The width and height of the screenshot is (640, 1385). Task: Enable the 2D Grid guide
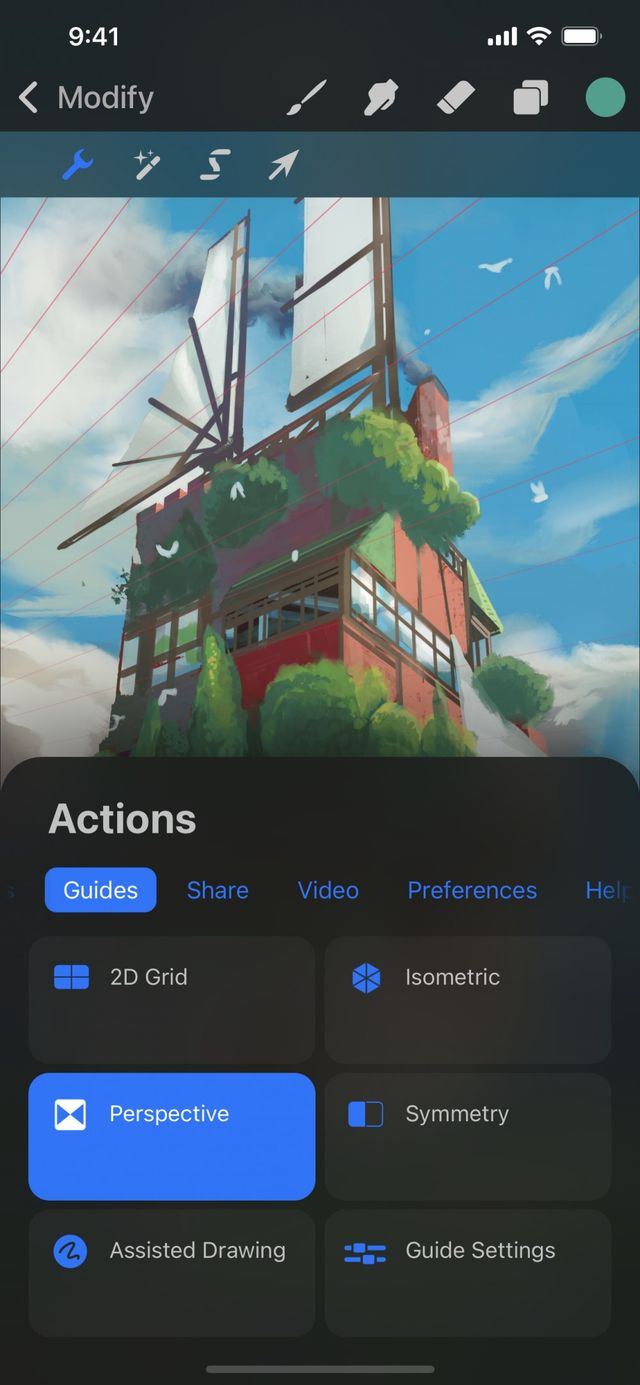tap(171, 999)
